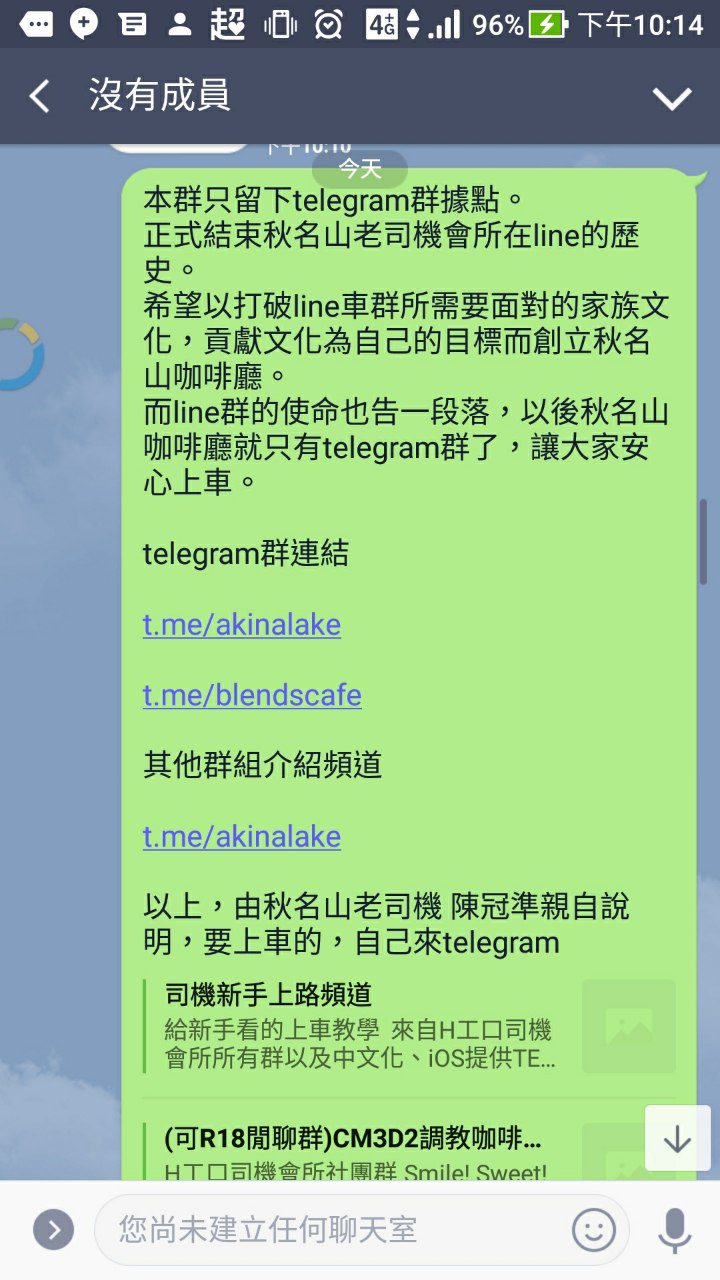Tap the message input field
Screen dimensions: 720x1280
(330, 1229)
